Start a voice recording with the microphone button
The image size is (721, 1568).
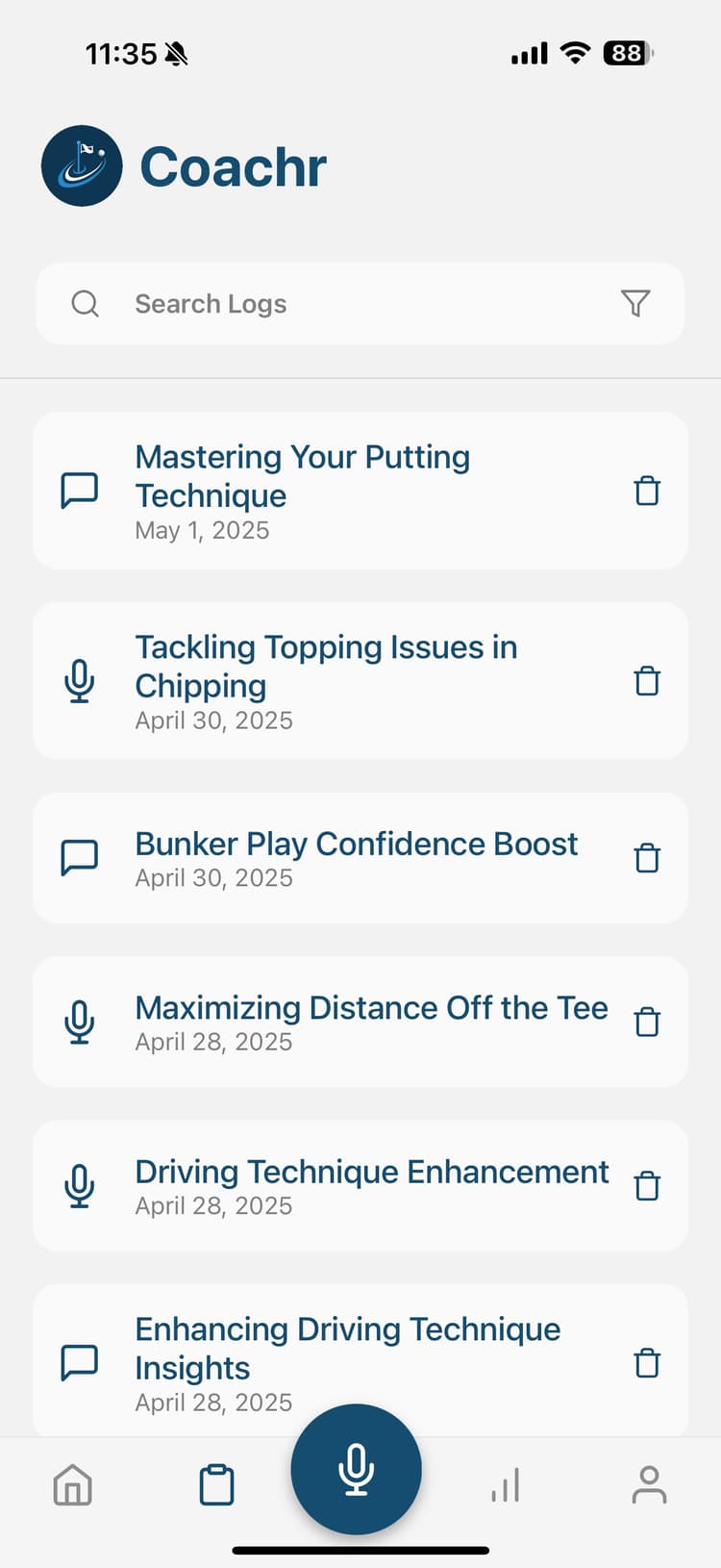356,1469
